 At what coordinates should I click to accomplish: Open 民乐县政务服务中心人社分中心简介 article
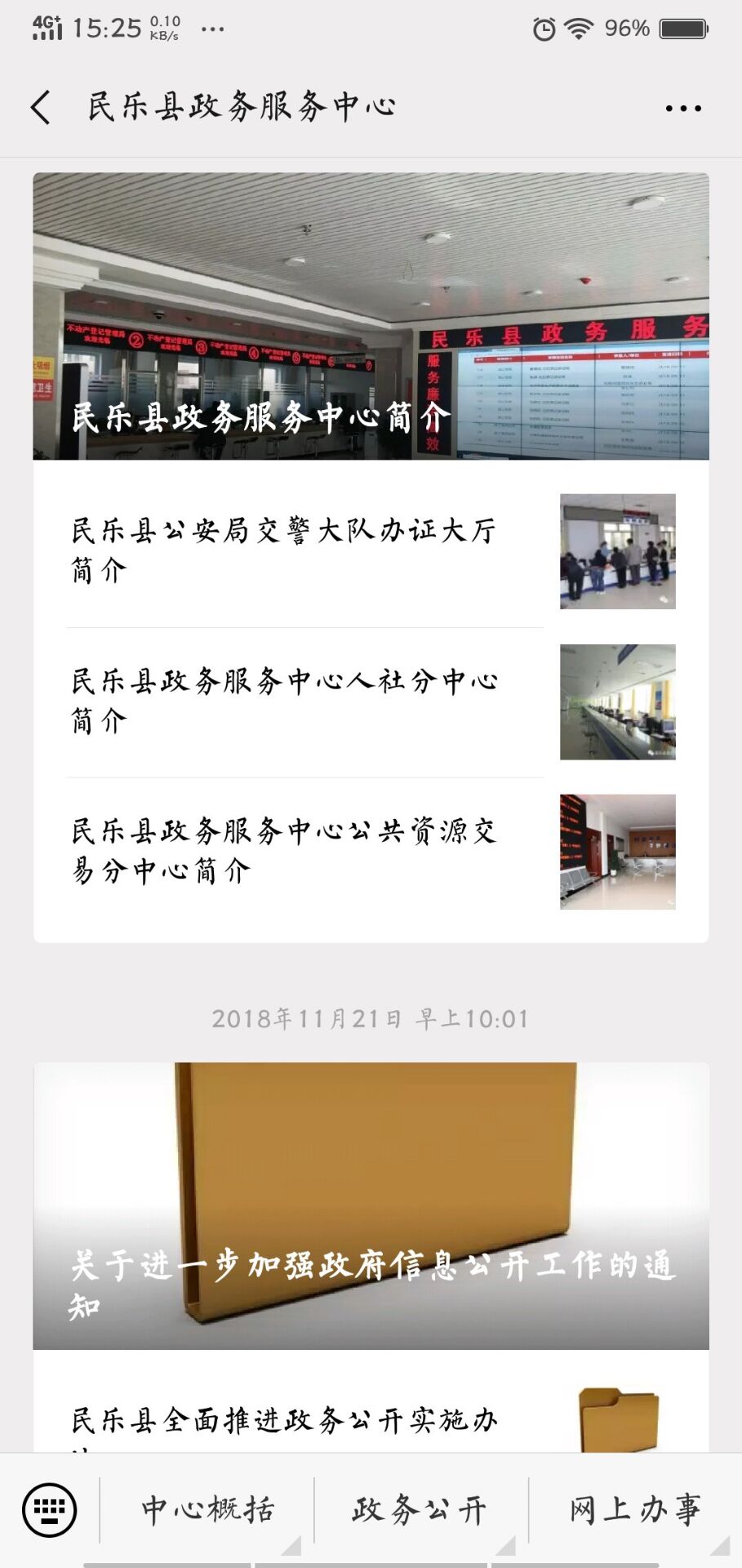tap(371, 702)
